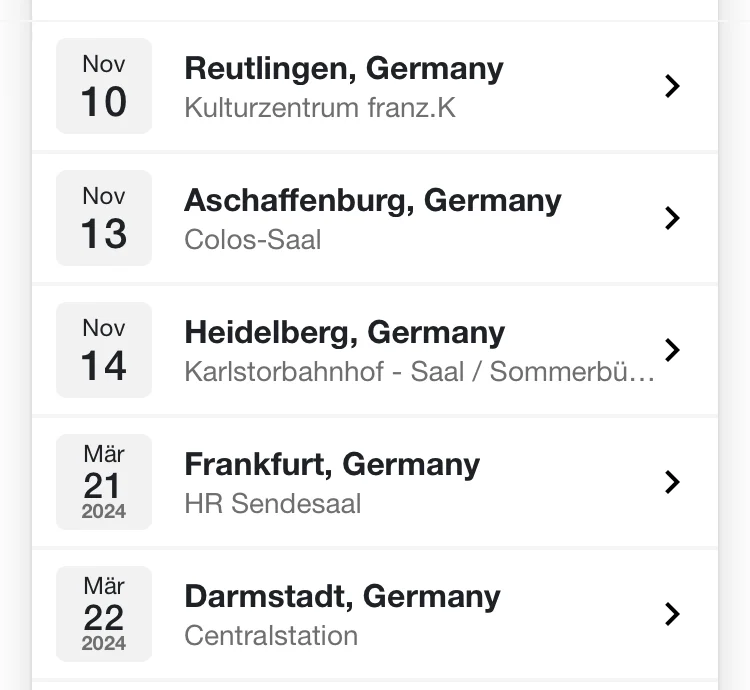This screenshot has height=690, width=750.
Task: Show details for Darmstadt Centralstation concert
Action: pyautogui.click(x=375, y=614)
